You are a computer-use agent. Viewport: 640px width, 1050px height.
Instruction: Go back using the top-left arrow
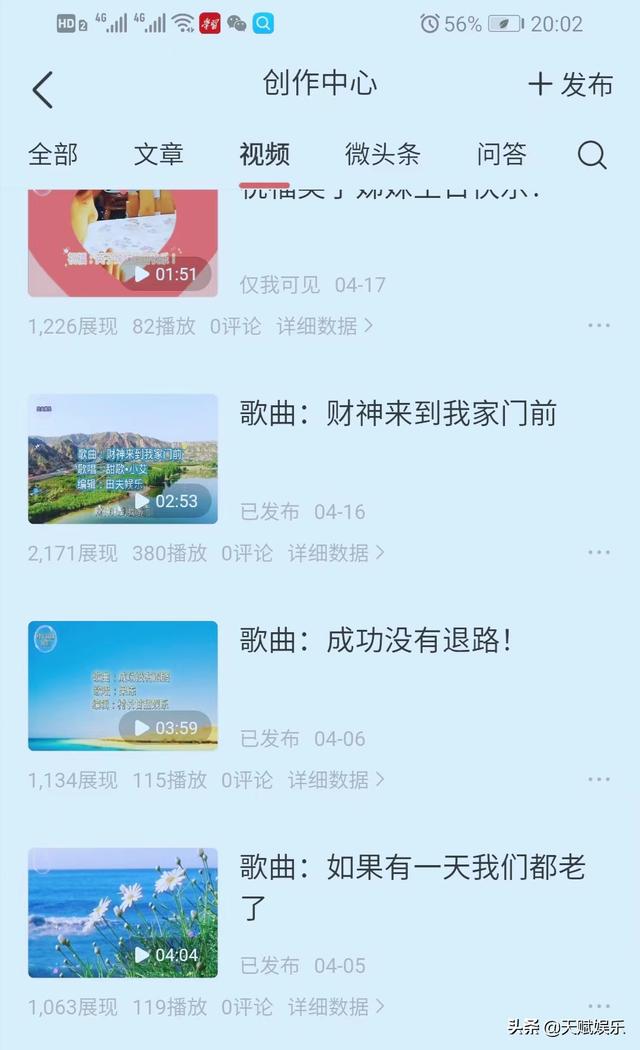[42, 89]
